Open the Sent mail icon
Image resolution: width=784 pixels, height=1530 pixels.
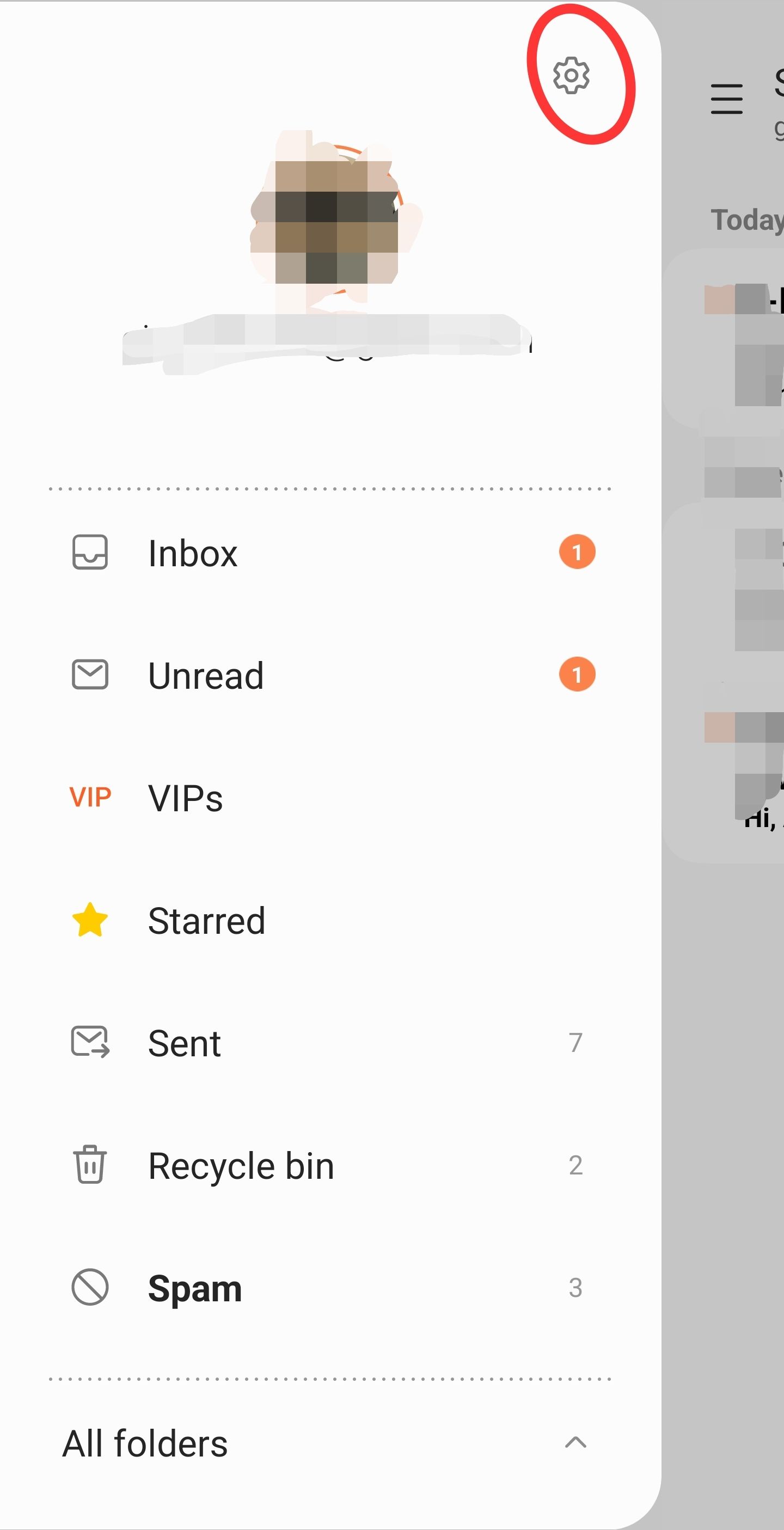pyautogui.click(x=89, y=1043)
